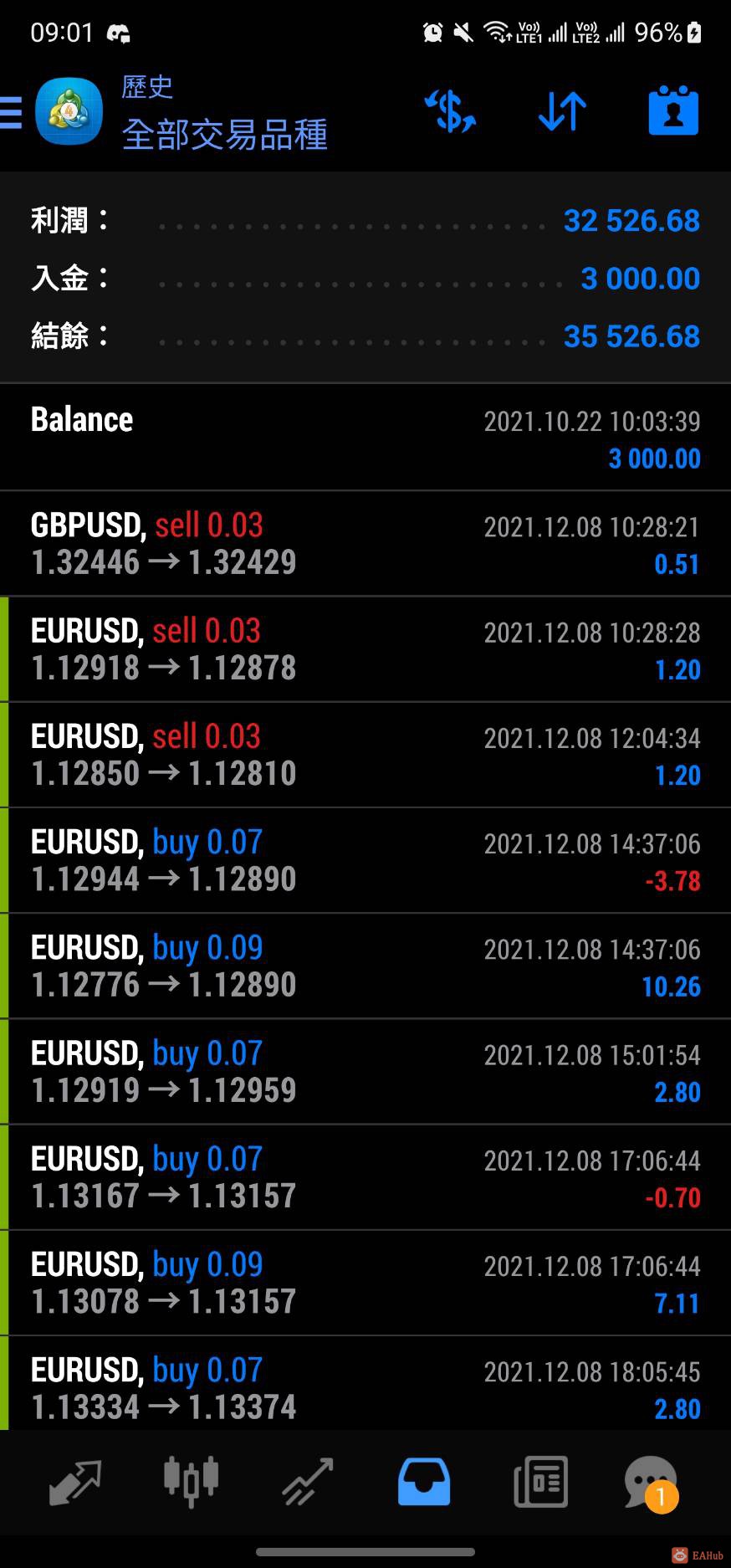Expand the EURUSD trade closed at 15:01:54

tap(365, 1071)
